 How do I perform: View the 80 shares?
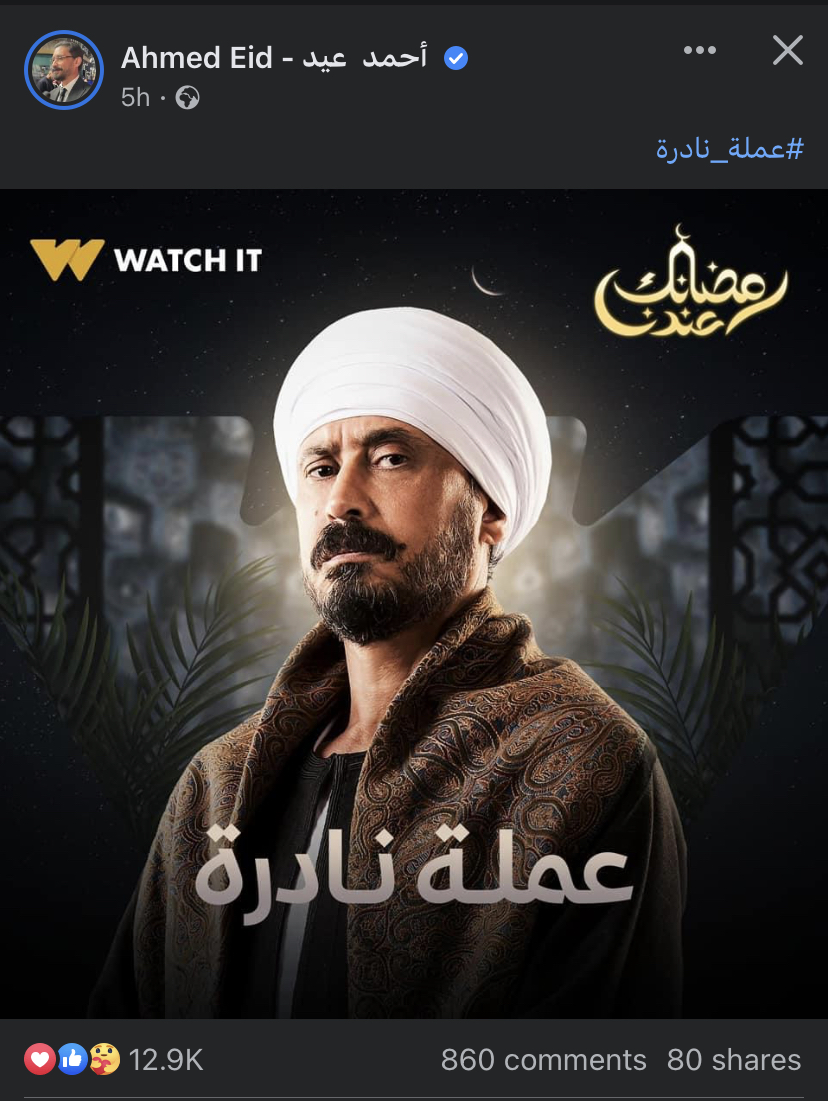[x=734, y=1060]
